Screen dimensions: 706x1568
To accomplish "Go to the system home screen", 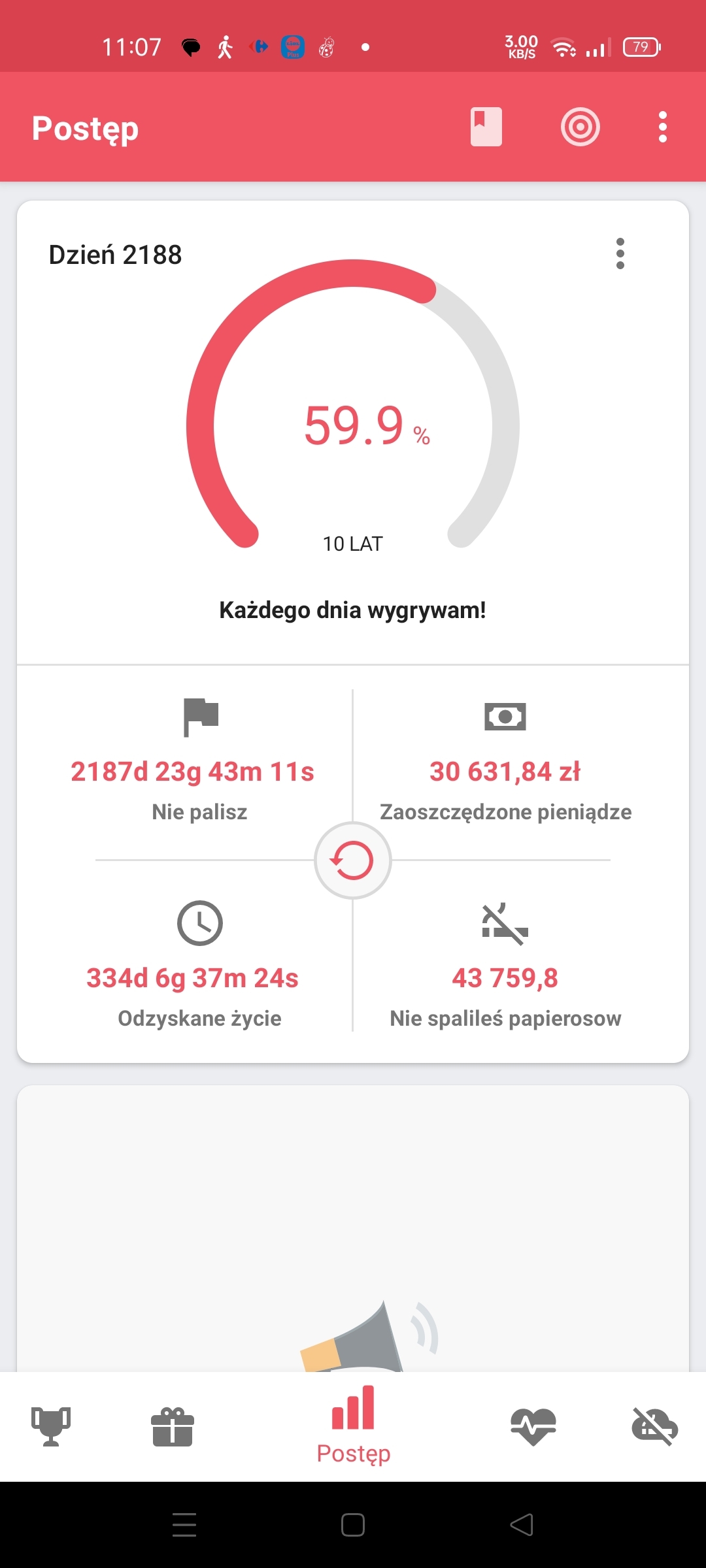I will 353,1525.
